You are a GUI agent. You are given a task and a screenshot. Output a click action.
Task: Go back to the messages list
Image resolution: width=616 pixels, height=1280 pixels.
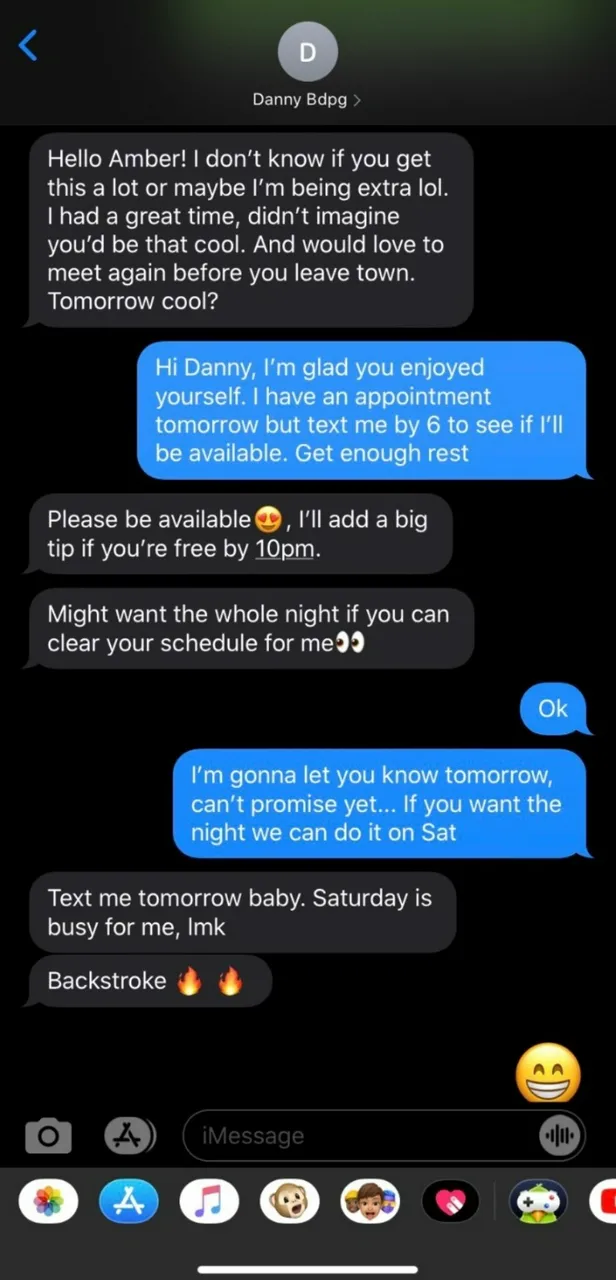tap(28, 45)
